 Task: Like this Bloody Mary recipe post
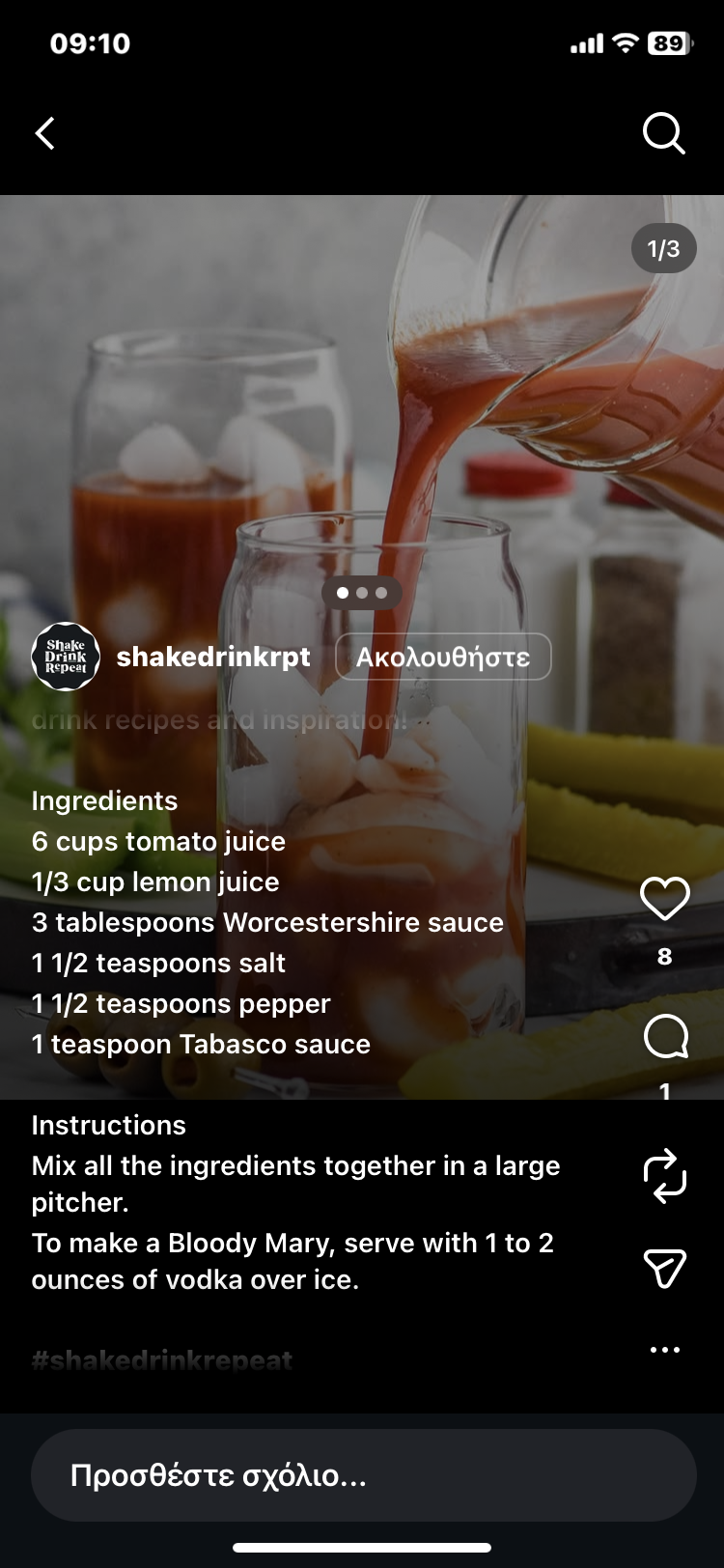pyautogui.click(x=664, y=899)
